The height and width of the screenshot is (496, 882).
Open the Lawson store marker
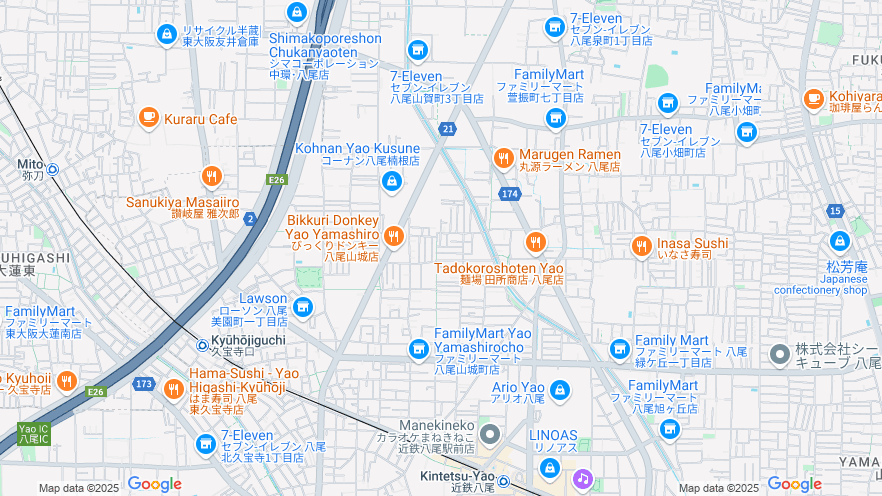click(x=303, y=306)
